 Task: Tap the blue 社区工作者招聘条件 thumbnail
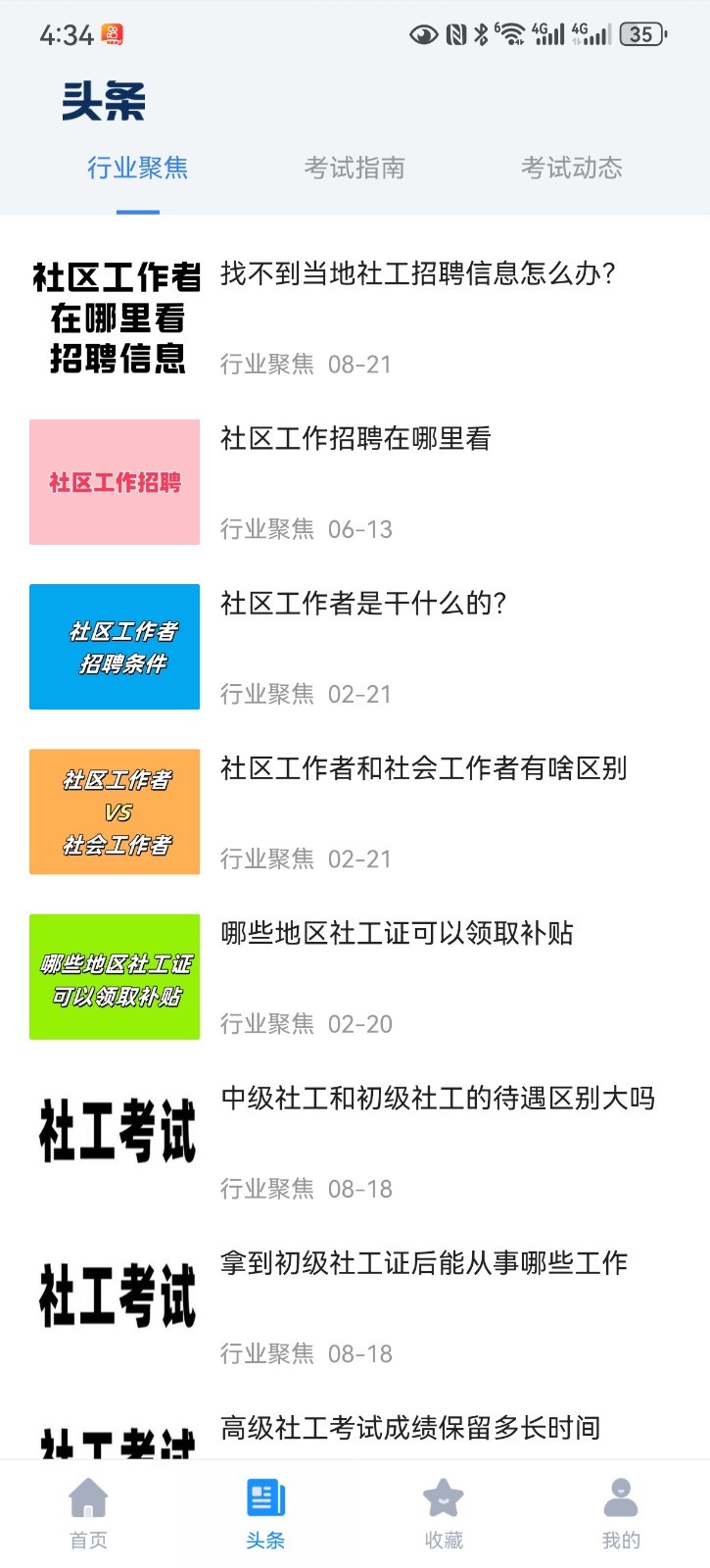click(x=114, y=647)
